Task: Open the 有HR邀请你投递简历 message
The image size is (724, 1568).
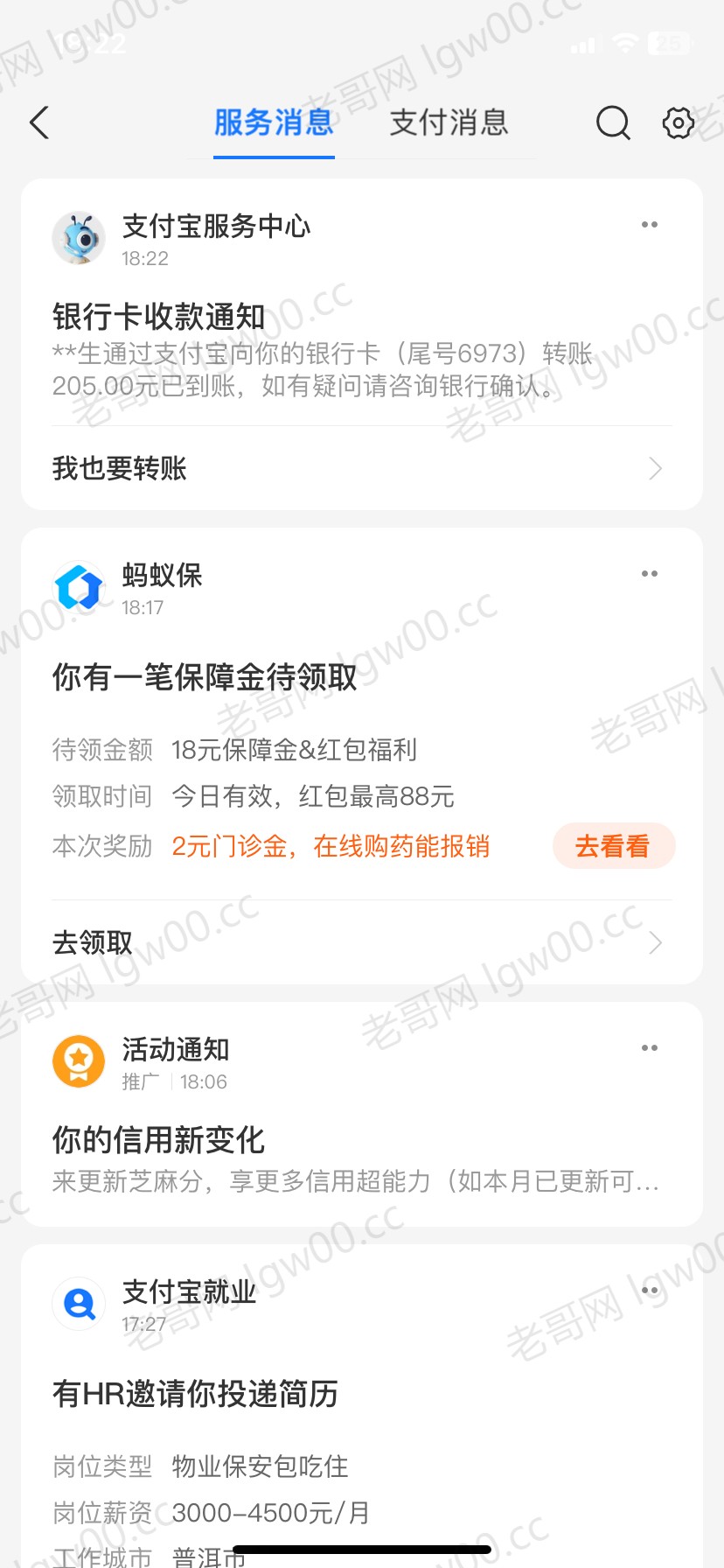Action: click(x=195, y=1393)
